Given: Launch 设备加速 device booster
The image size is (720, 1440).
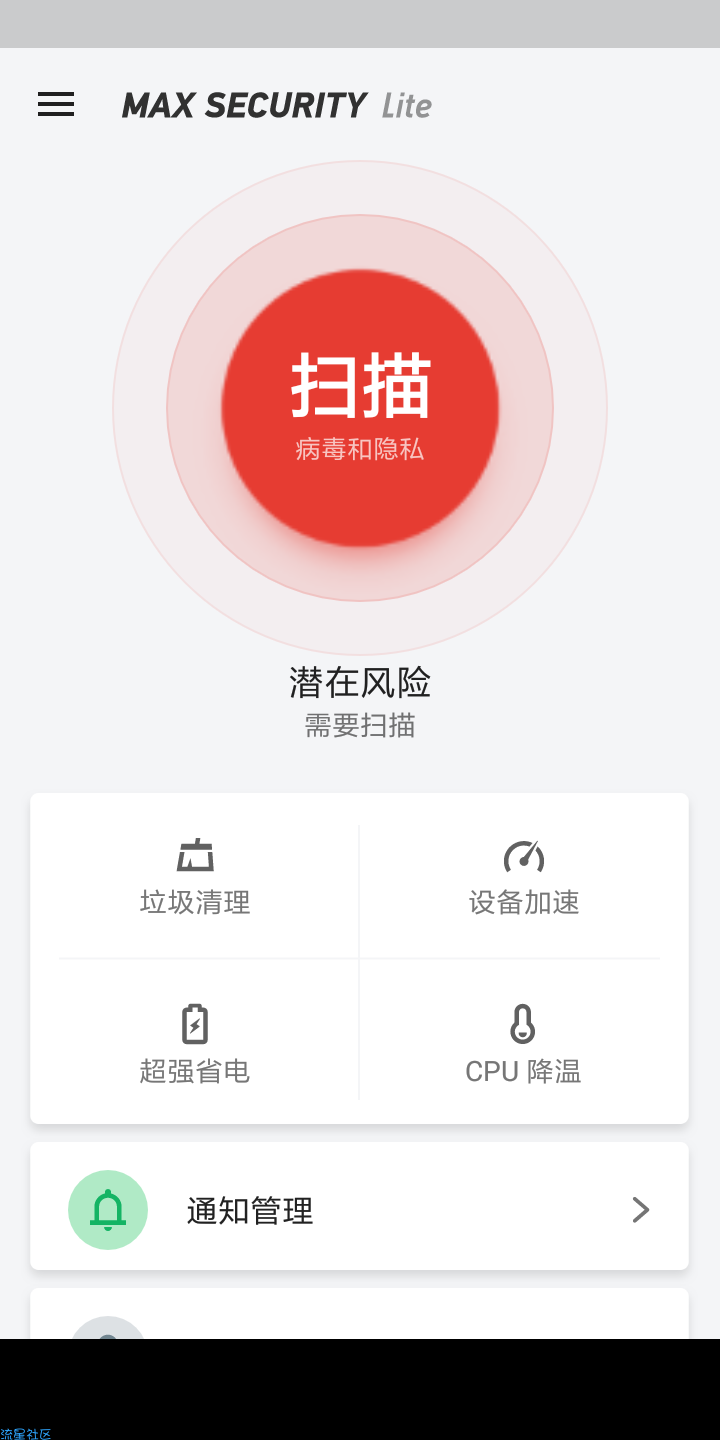Looking at the screenshot, I should click(x=524, y=878).
